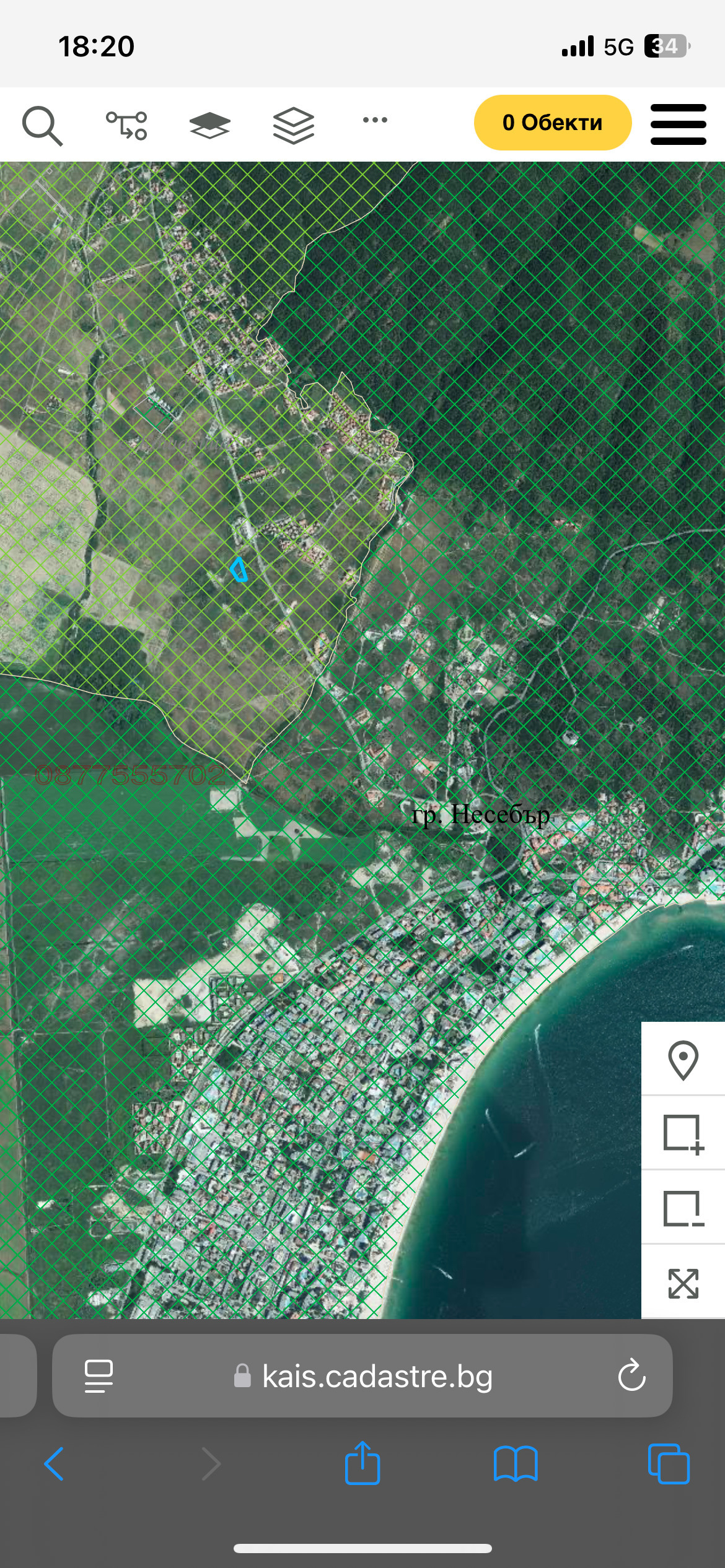Image resolution: width=725 pixels, height=1568 pixels.
Task: Share this page
Action: 362,1463
